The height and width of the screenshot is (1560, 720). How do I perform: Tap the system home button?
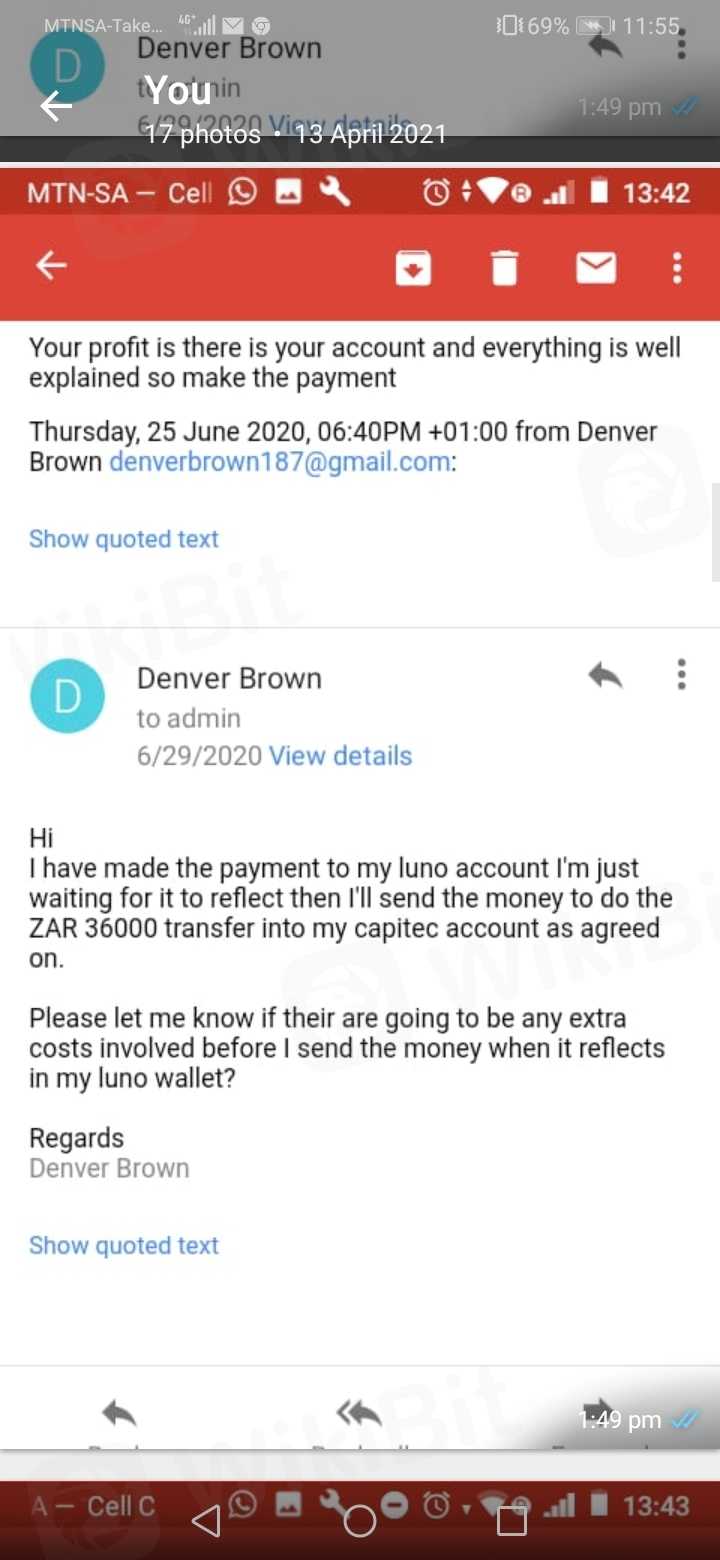point(359,1521)
